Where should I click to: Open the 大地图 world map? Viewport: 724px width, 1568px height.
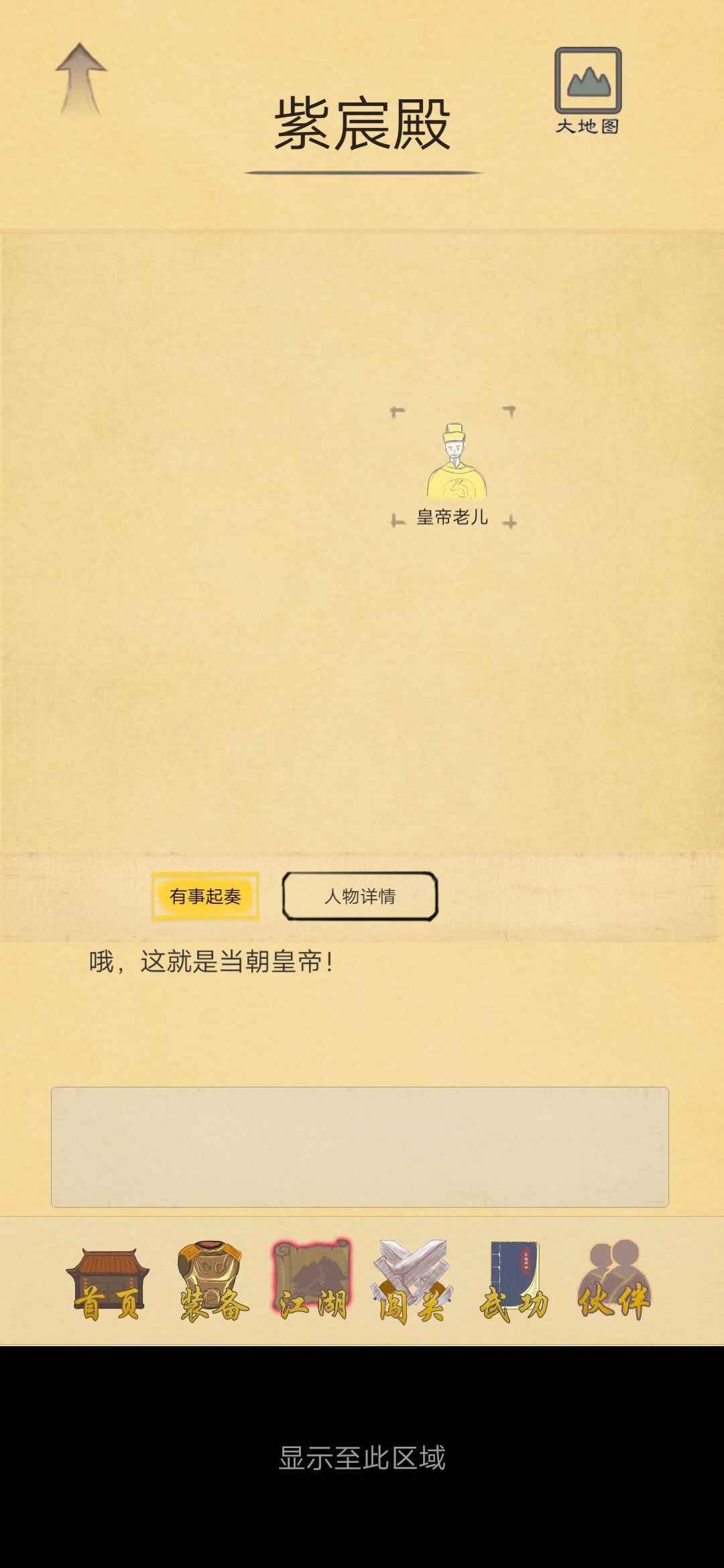coord(588,90)
